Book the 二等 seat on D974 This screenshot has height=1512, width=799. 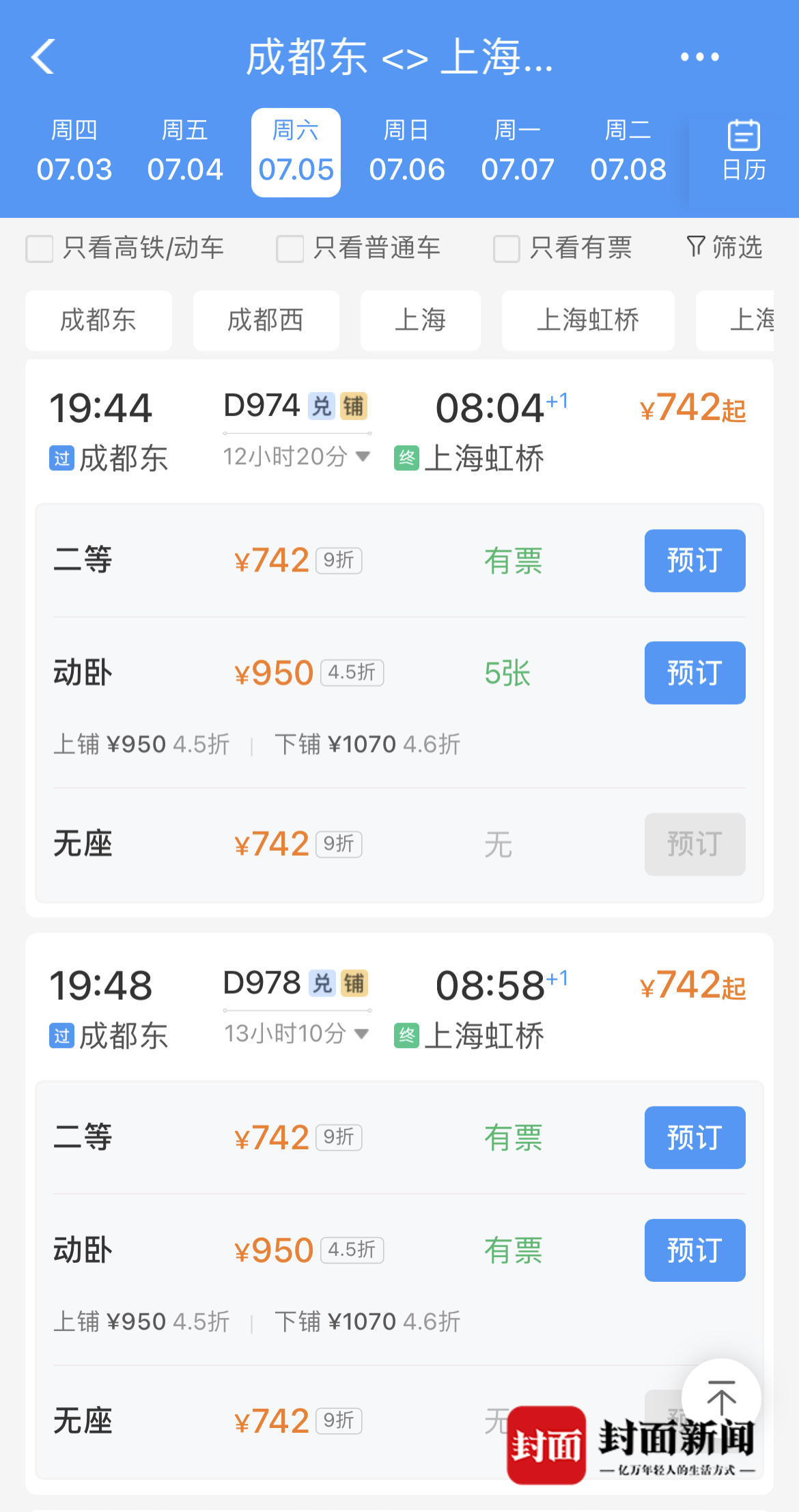695,561
